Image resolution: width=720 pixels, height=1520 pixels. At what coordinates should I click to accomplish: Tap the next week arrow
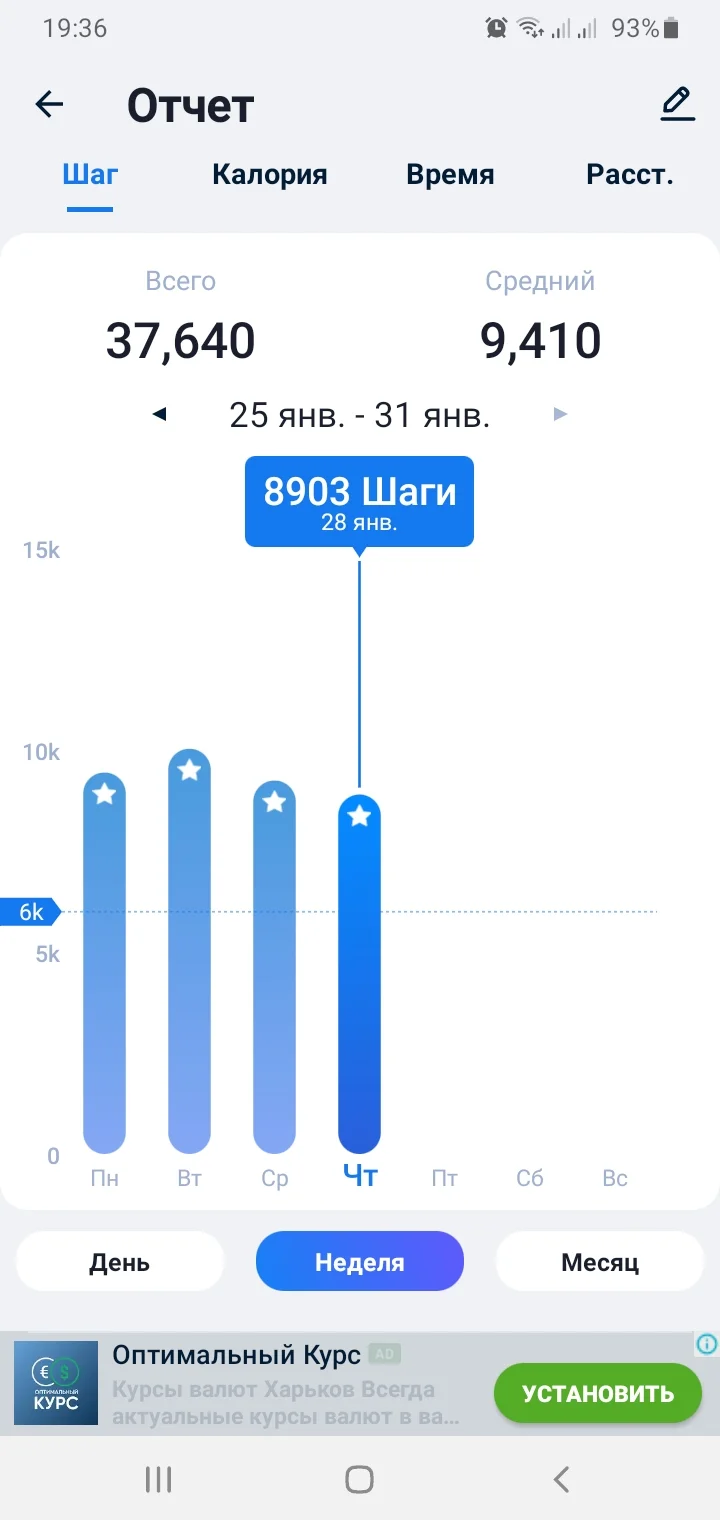(560, 413)
